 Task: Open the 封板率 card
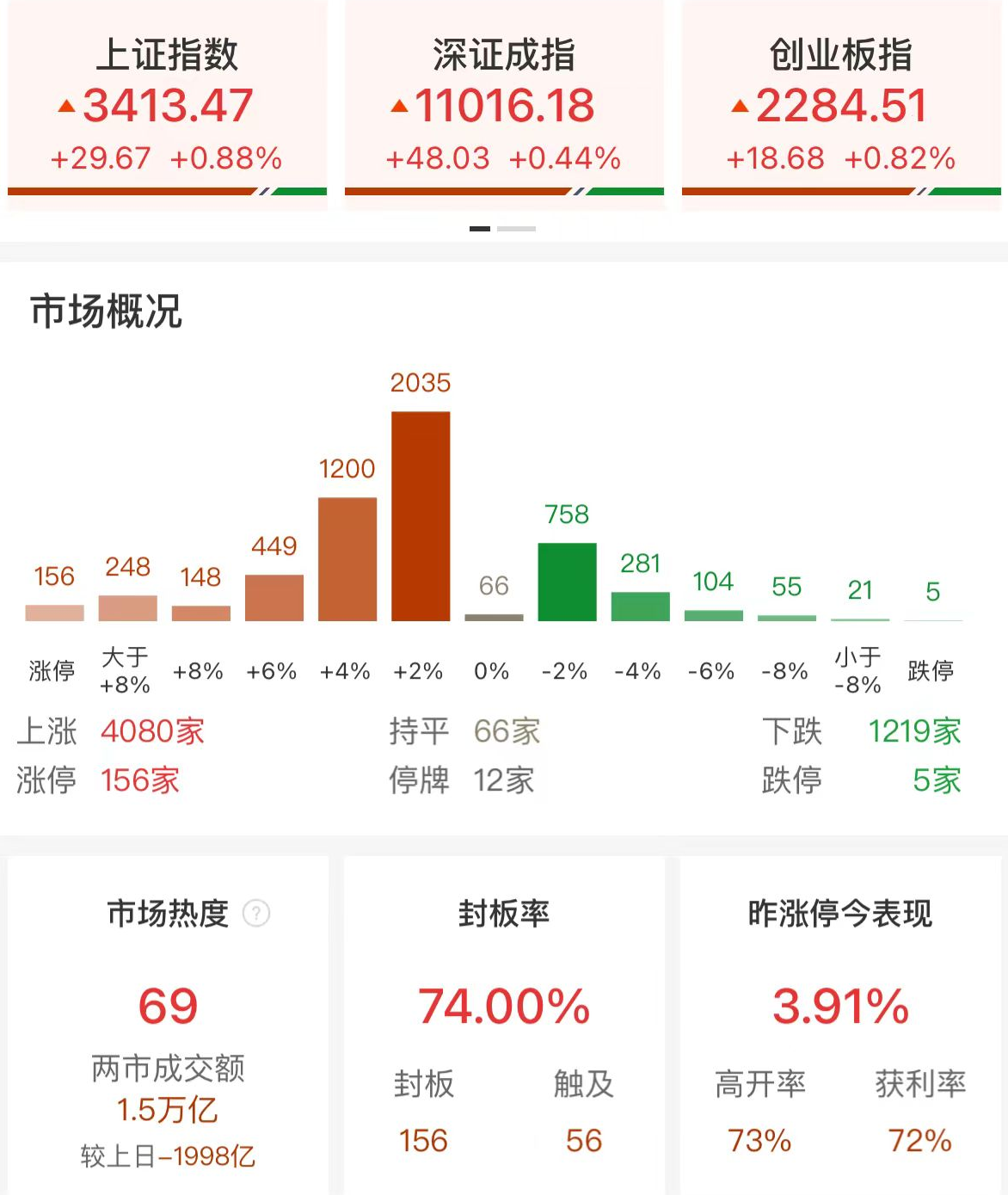coord(504,1024)
